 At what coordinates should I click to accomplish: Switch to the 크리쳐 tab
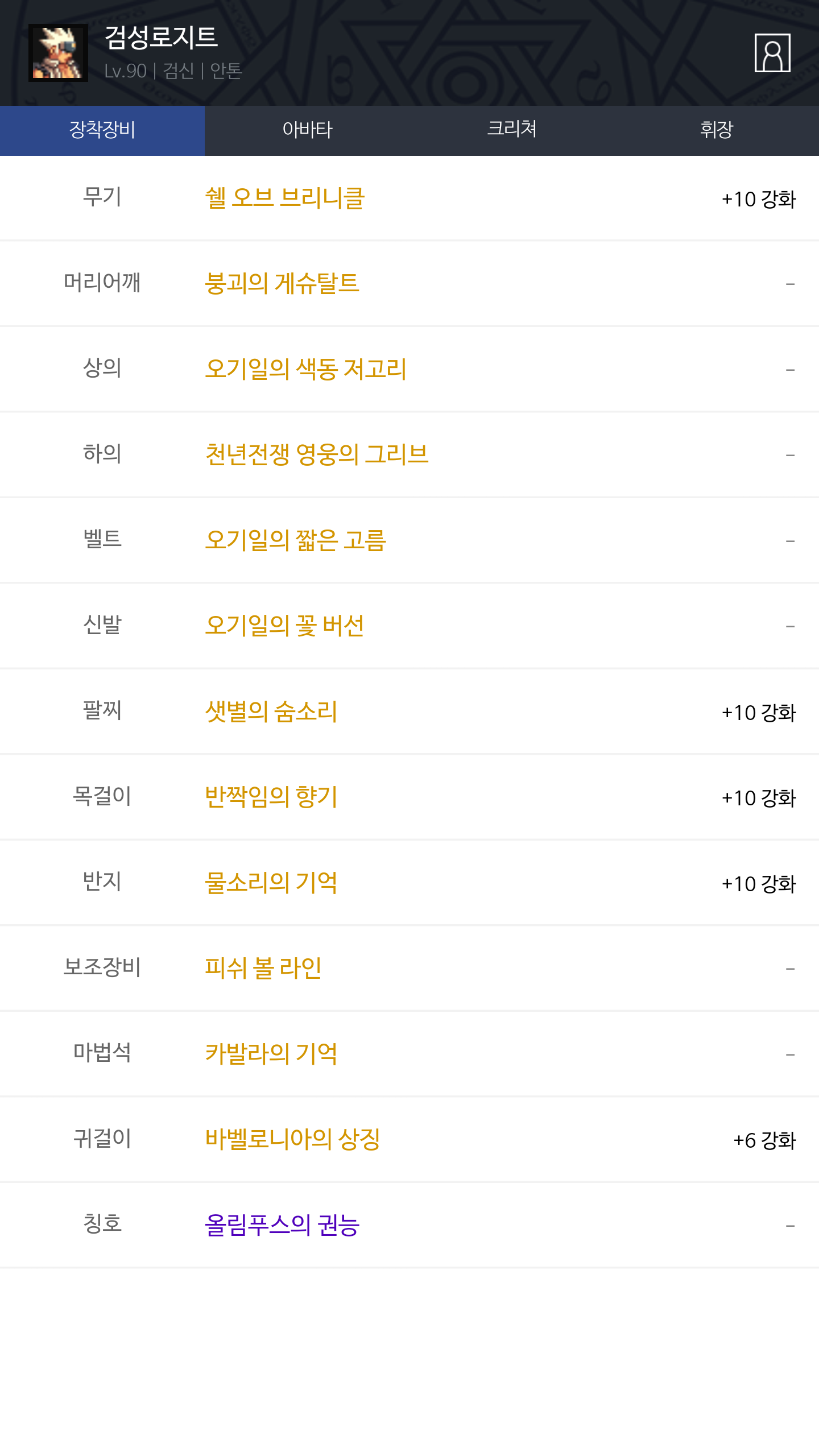512,130
